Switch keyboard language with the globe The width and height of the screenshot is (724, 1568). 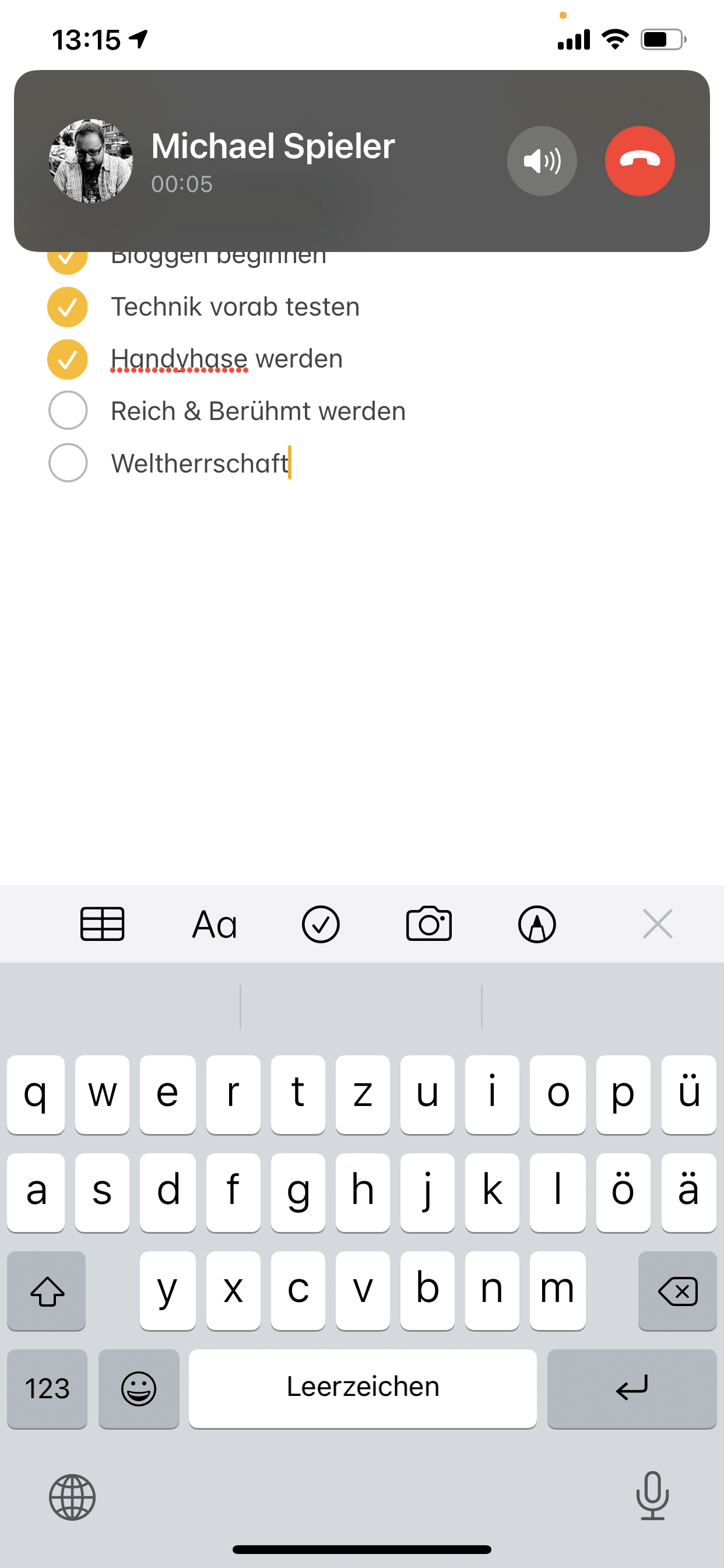(x=72, y=1497)
